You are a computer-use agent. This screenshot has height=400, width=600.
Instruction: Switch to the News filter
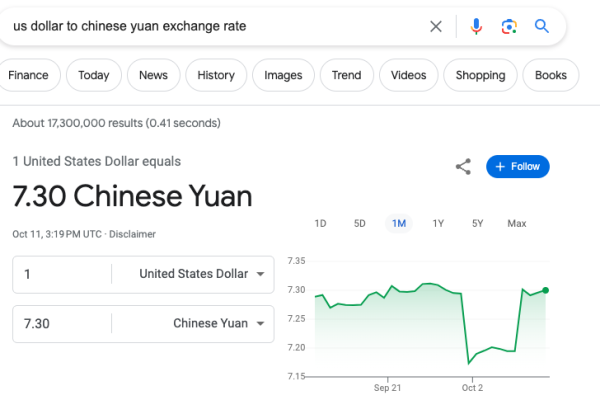(x=153, y=75)
